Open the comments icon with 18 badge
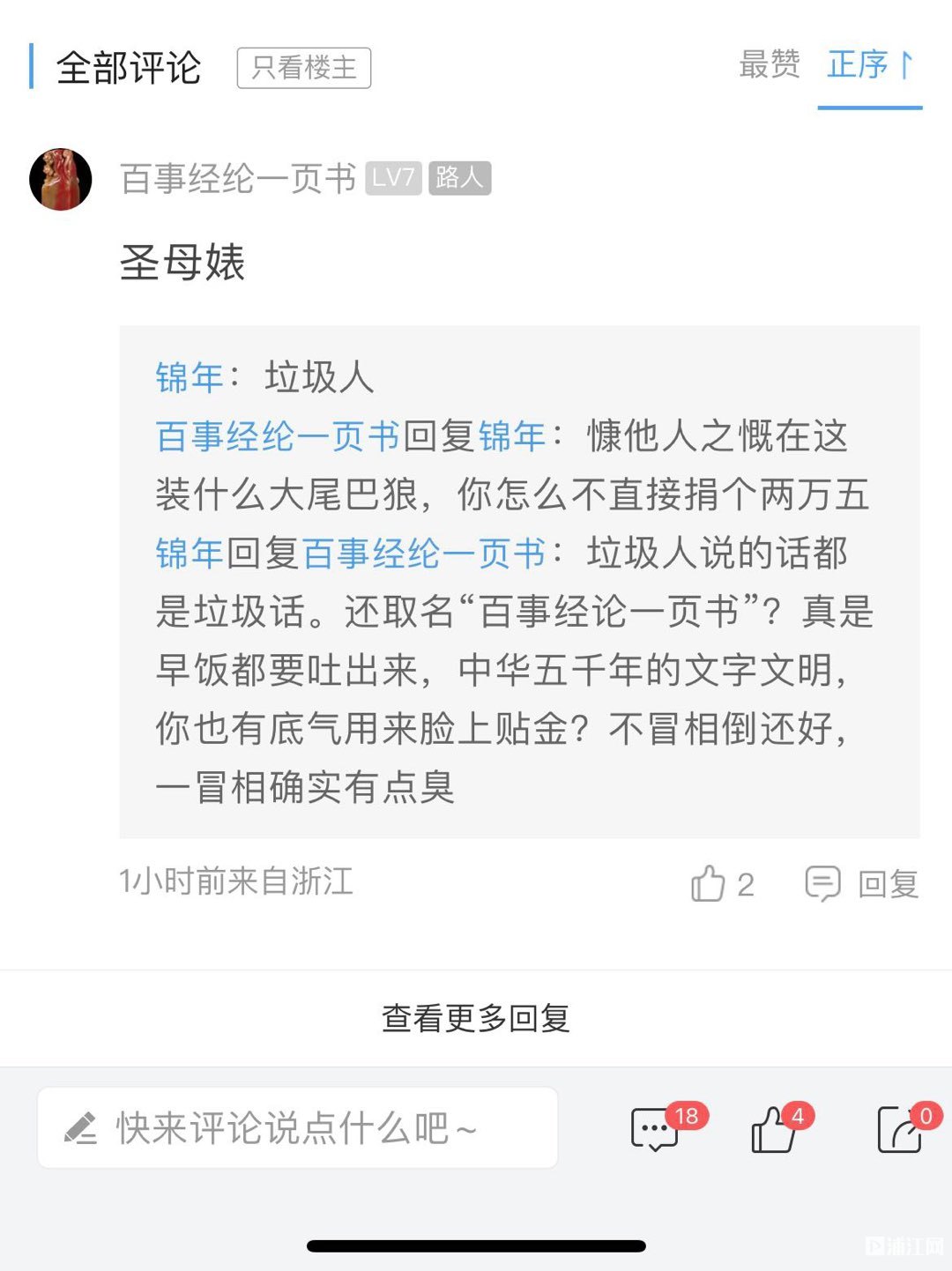Viewport: 952px width, 1271px height. [655, 1129]
